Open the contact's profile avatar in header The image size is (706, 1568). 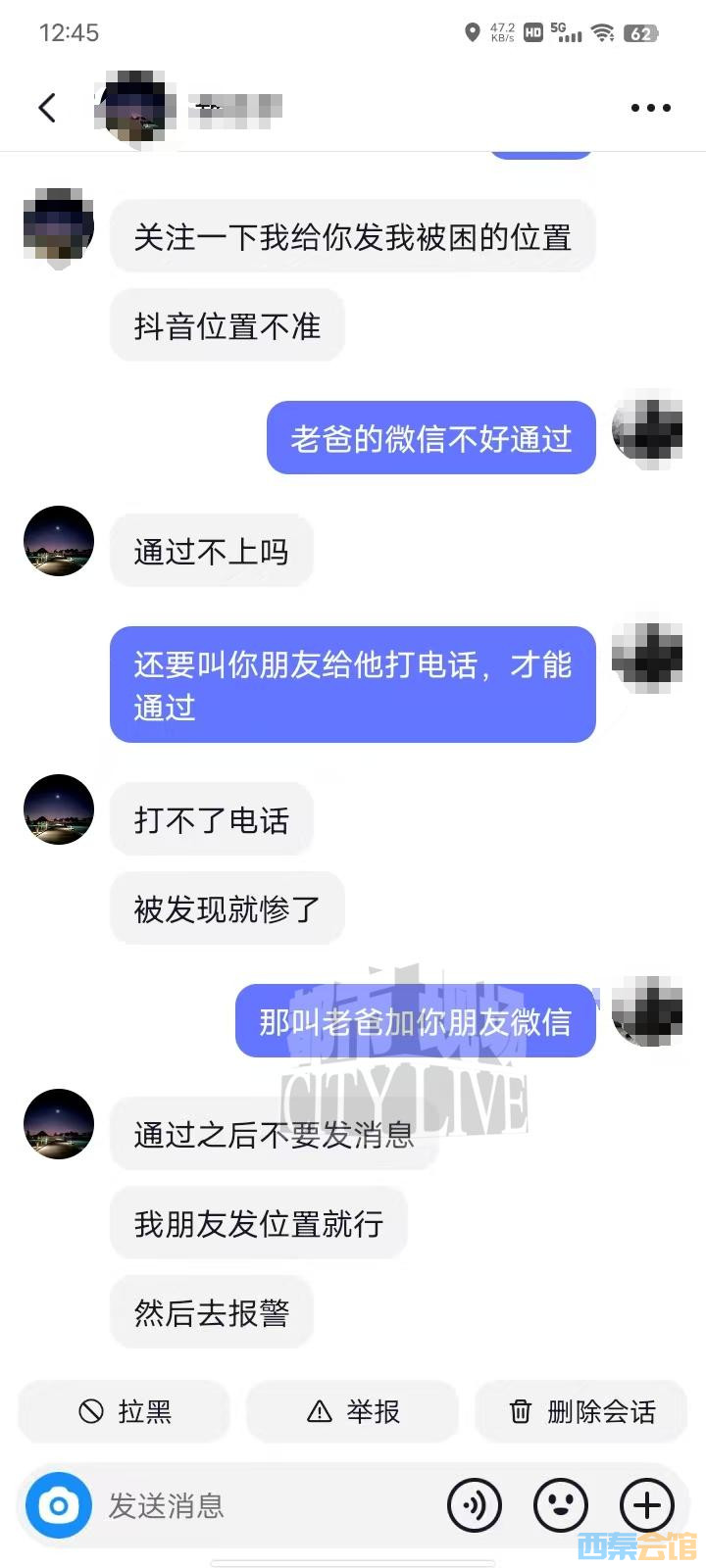click(135, 106)
